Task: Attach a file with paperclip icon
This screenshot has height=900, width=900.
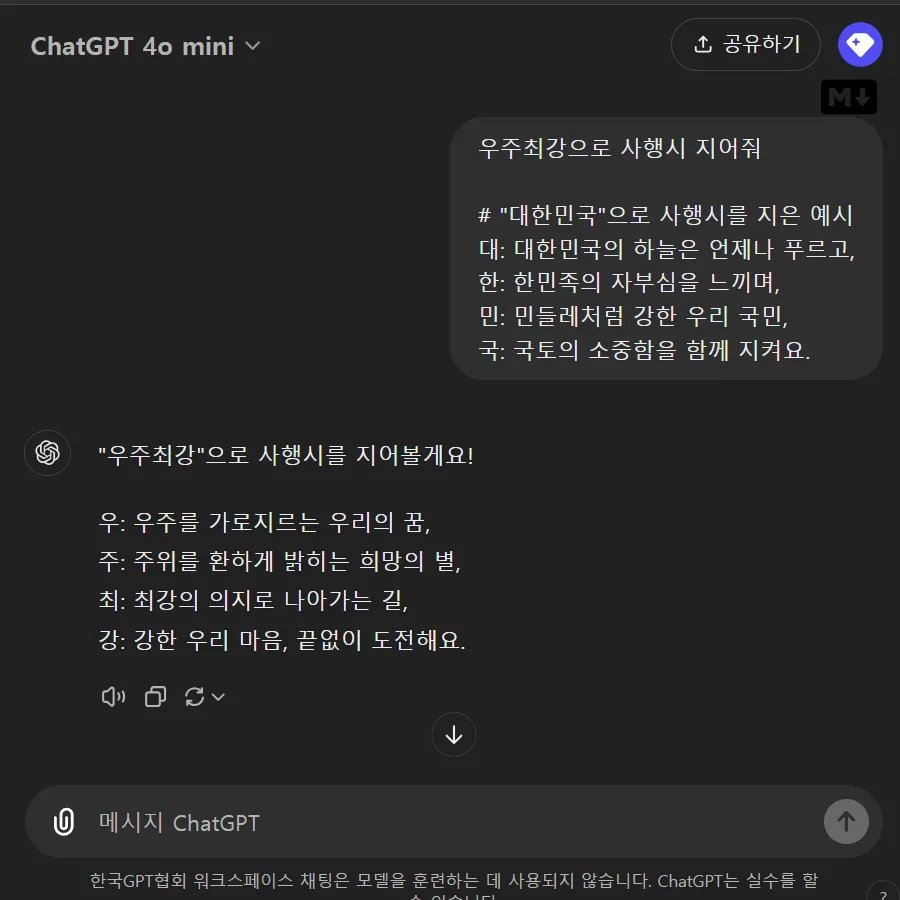Action: [x=63, y=822]
